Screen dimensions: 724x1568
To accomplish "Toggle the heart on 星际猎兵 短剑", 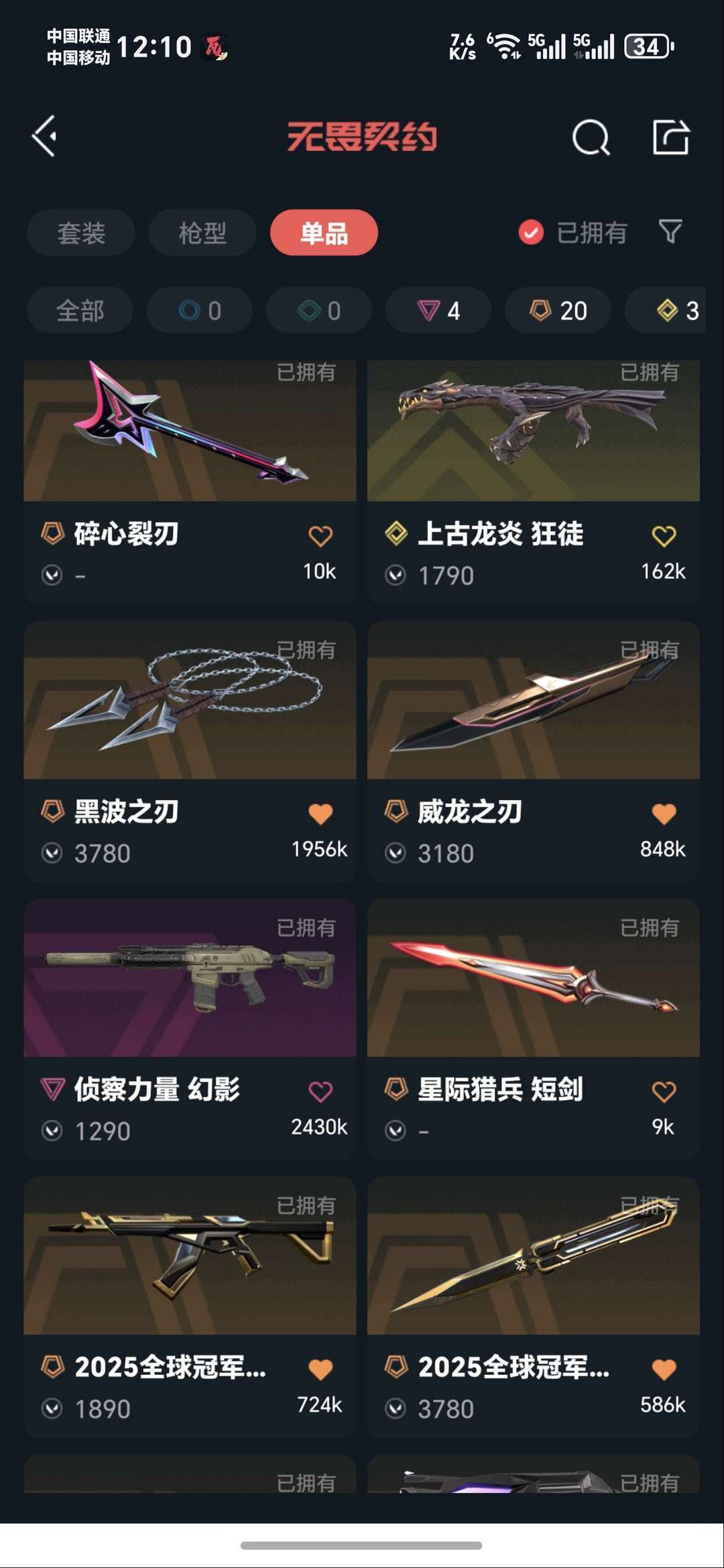I will click(x=662, y=1090).
